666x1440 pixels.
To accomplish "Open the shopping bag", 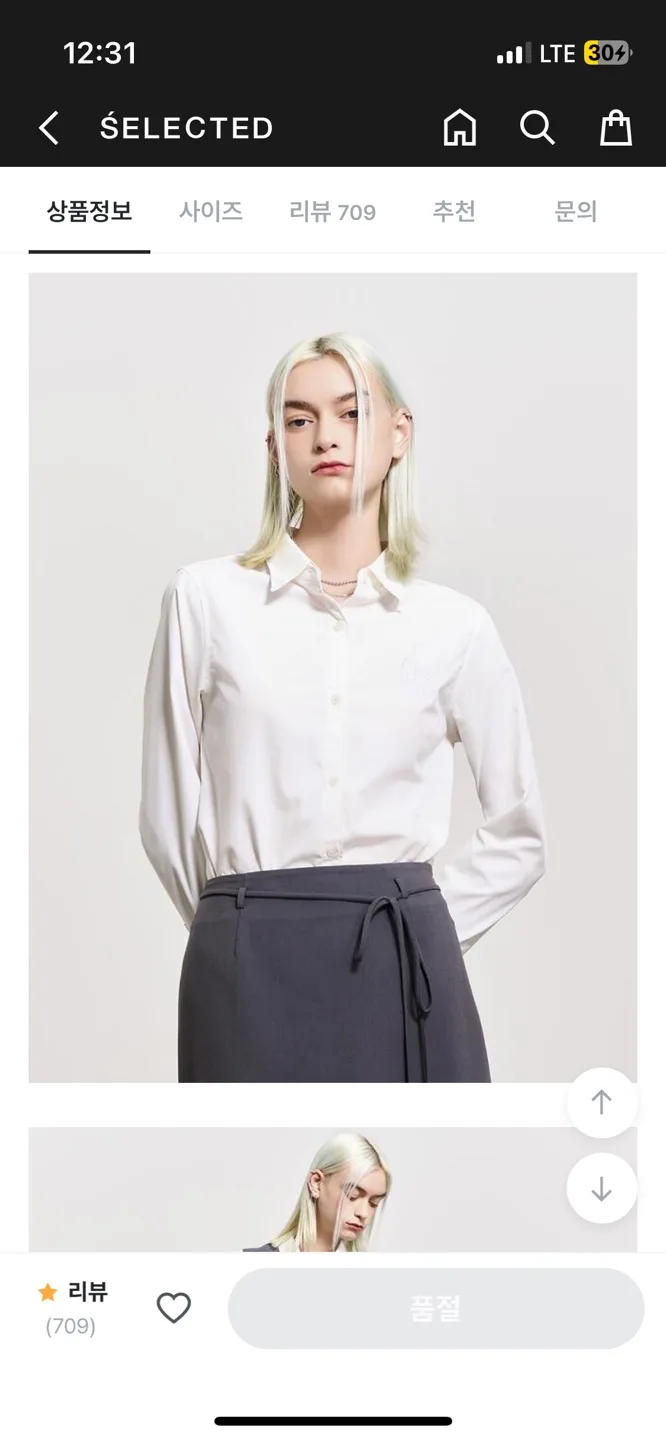I will click(x=616, y=127).
